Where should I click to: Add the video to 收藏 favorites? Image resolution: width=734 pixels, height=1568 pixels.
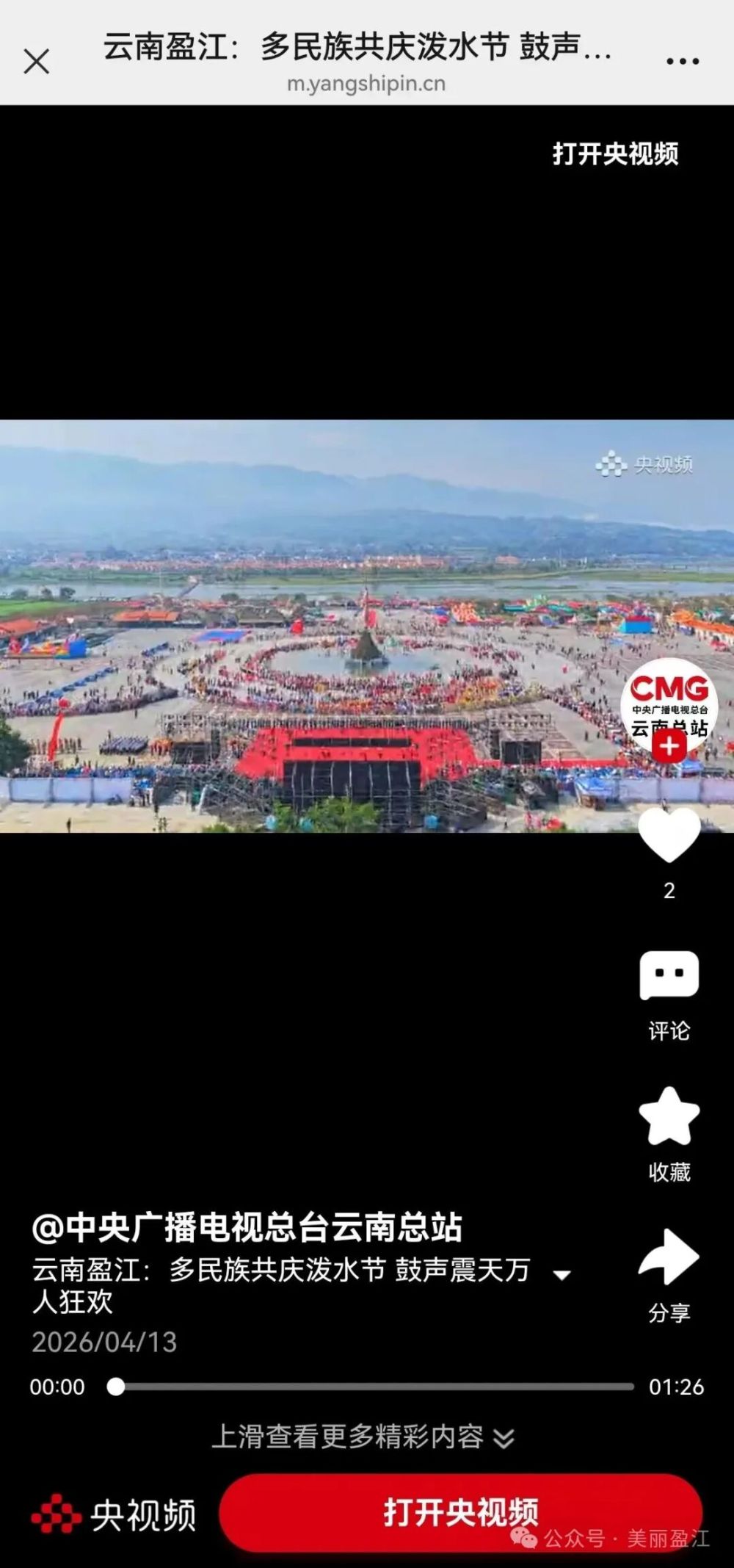coord(669,1117)
